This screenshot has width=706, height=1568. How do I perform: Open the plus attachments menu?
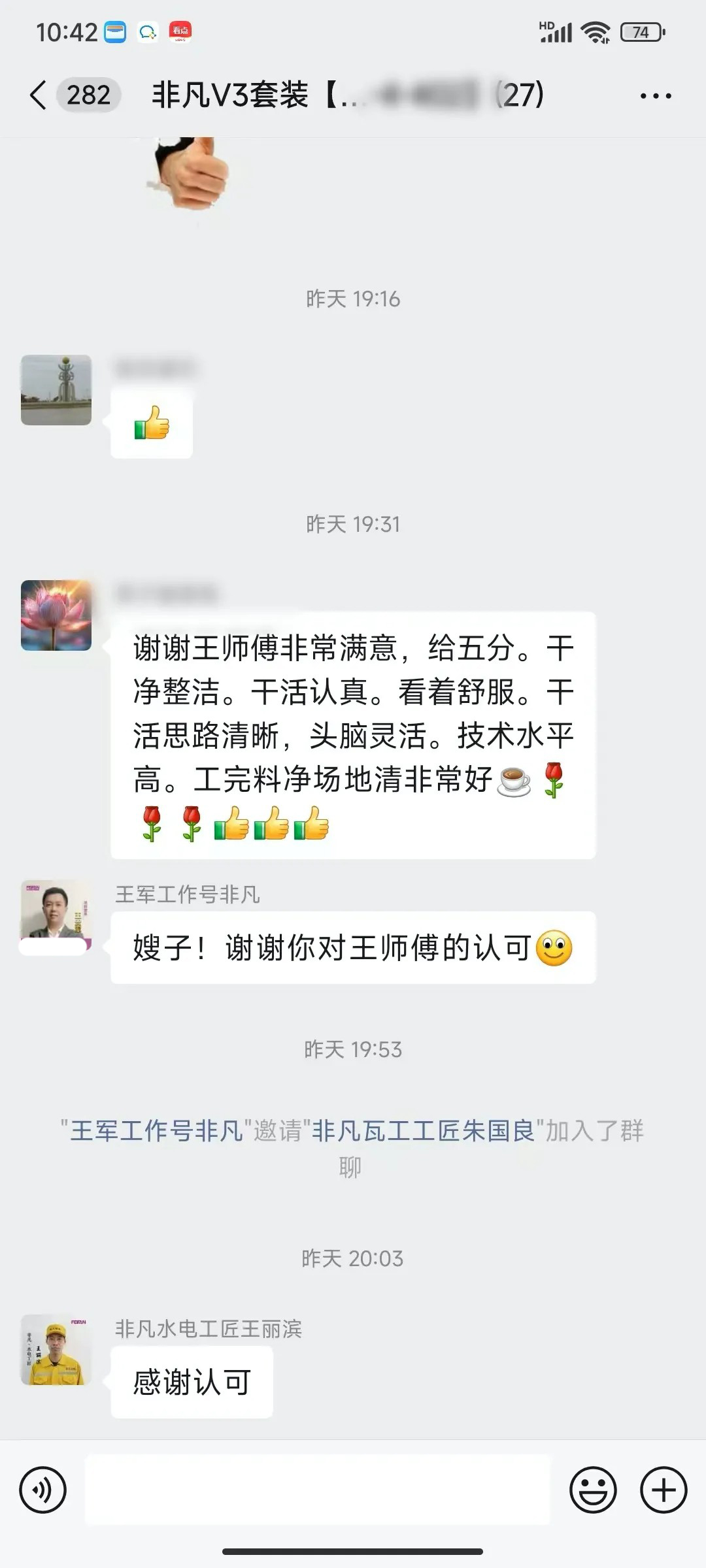point(664,1490)
